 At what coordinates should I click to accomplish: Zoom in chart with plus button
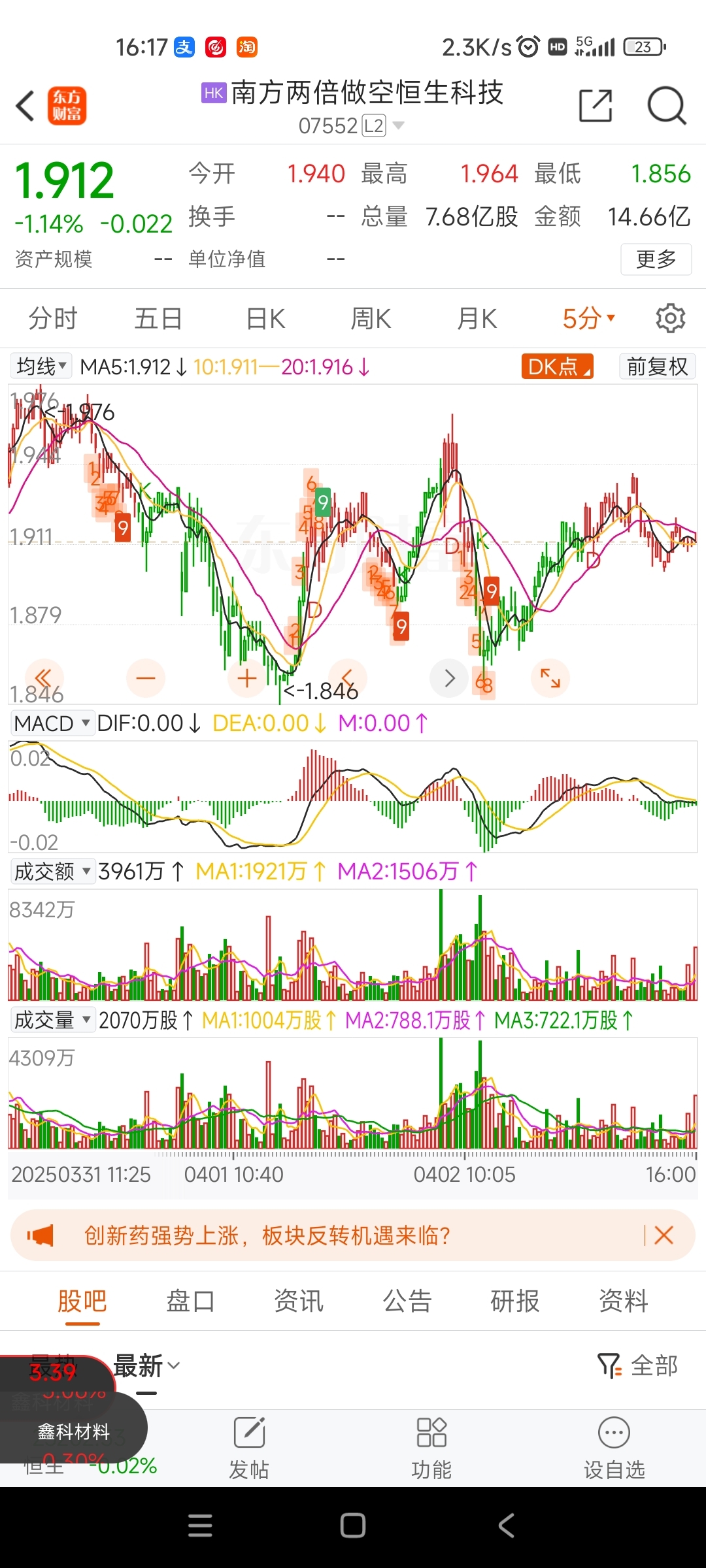point(246,678)
